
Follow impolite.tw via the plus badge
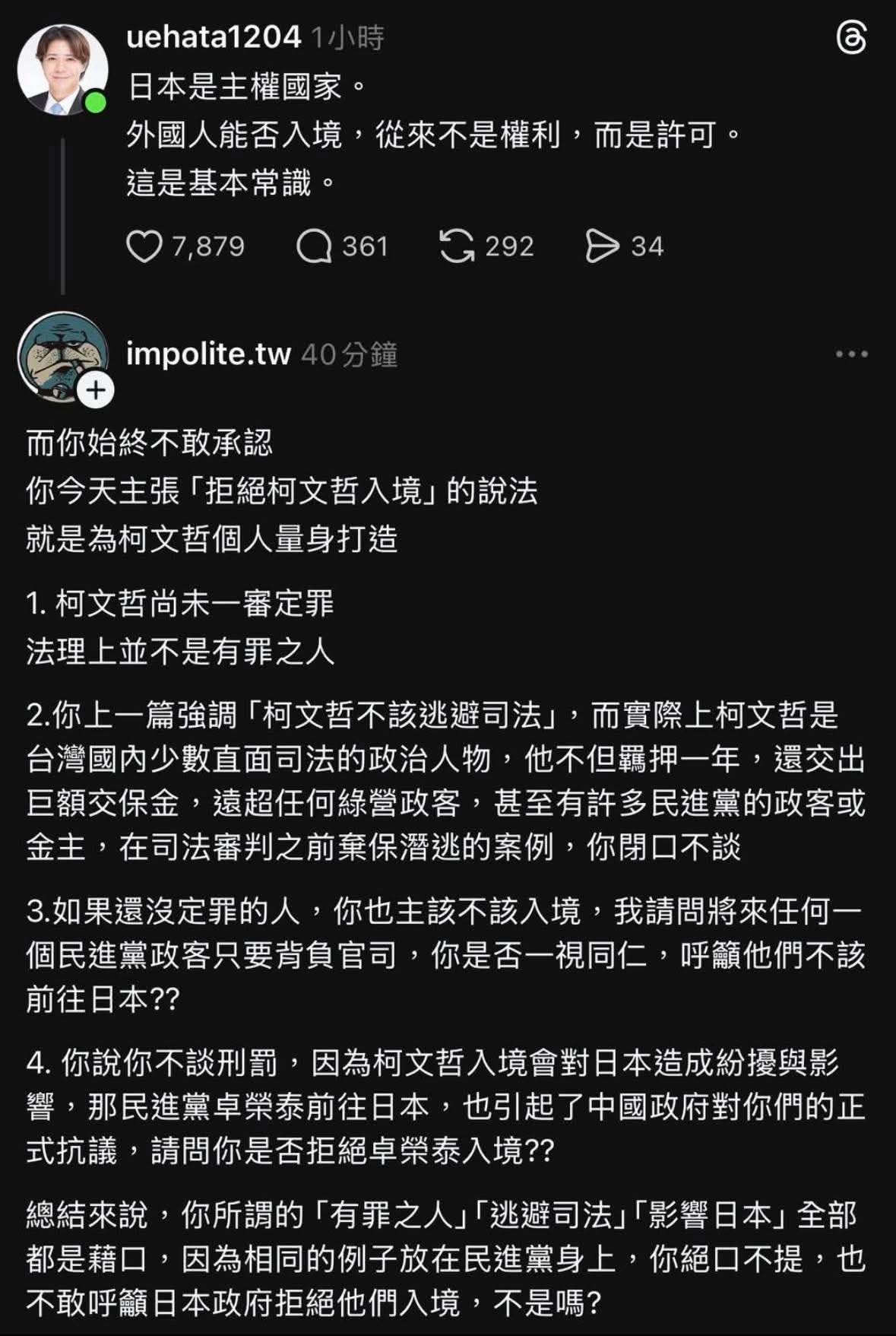point(96,391)
